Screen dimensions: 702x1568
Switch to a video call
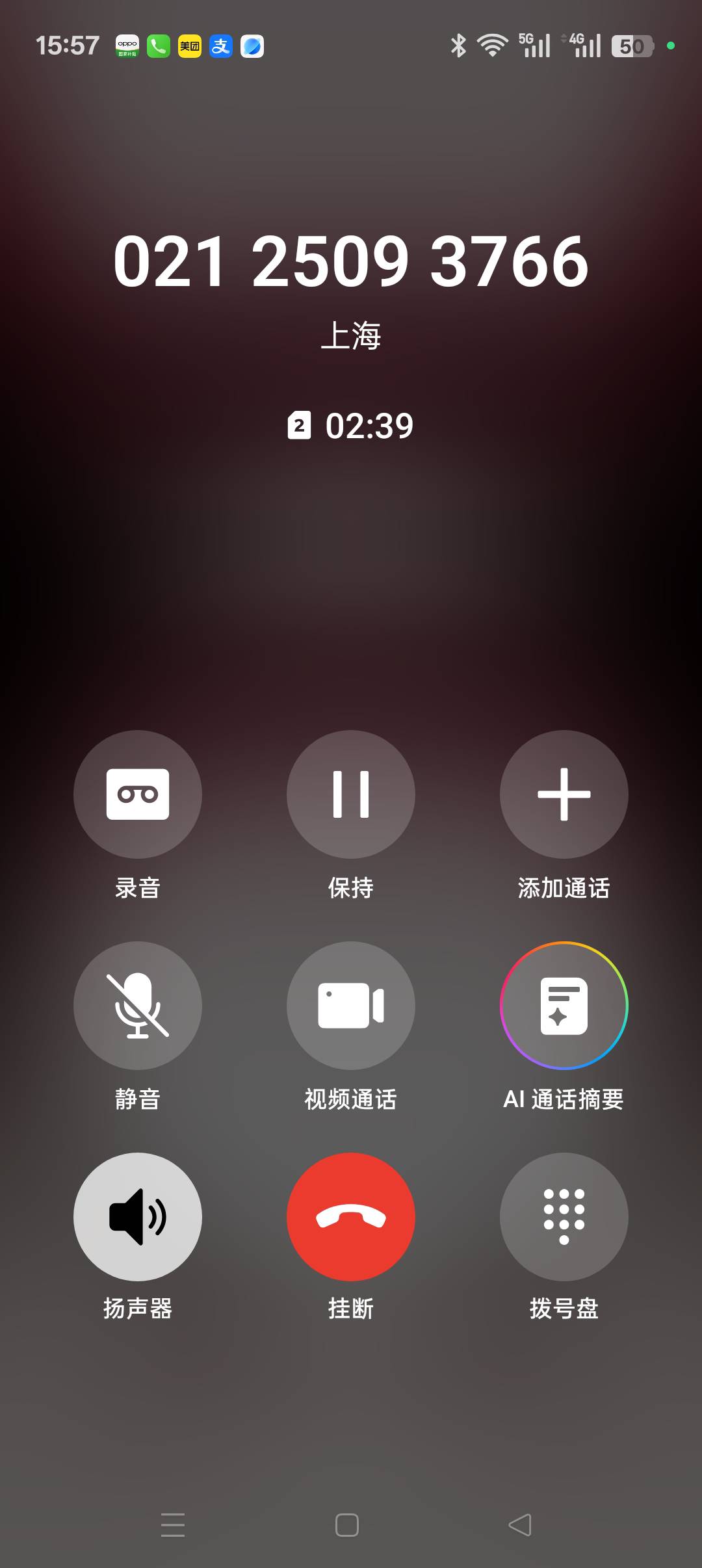[x=351, y=1005]
